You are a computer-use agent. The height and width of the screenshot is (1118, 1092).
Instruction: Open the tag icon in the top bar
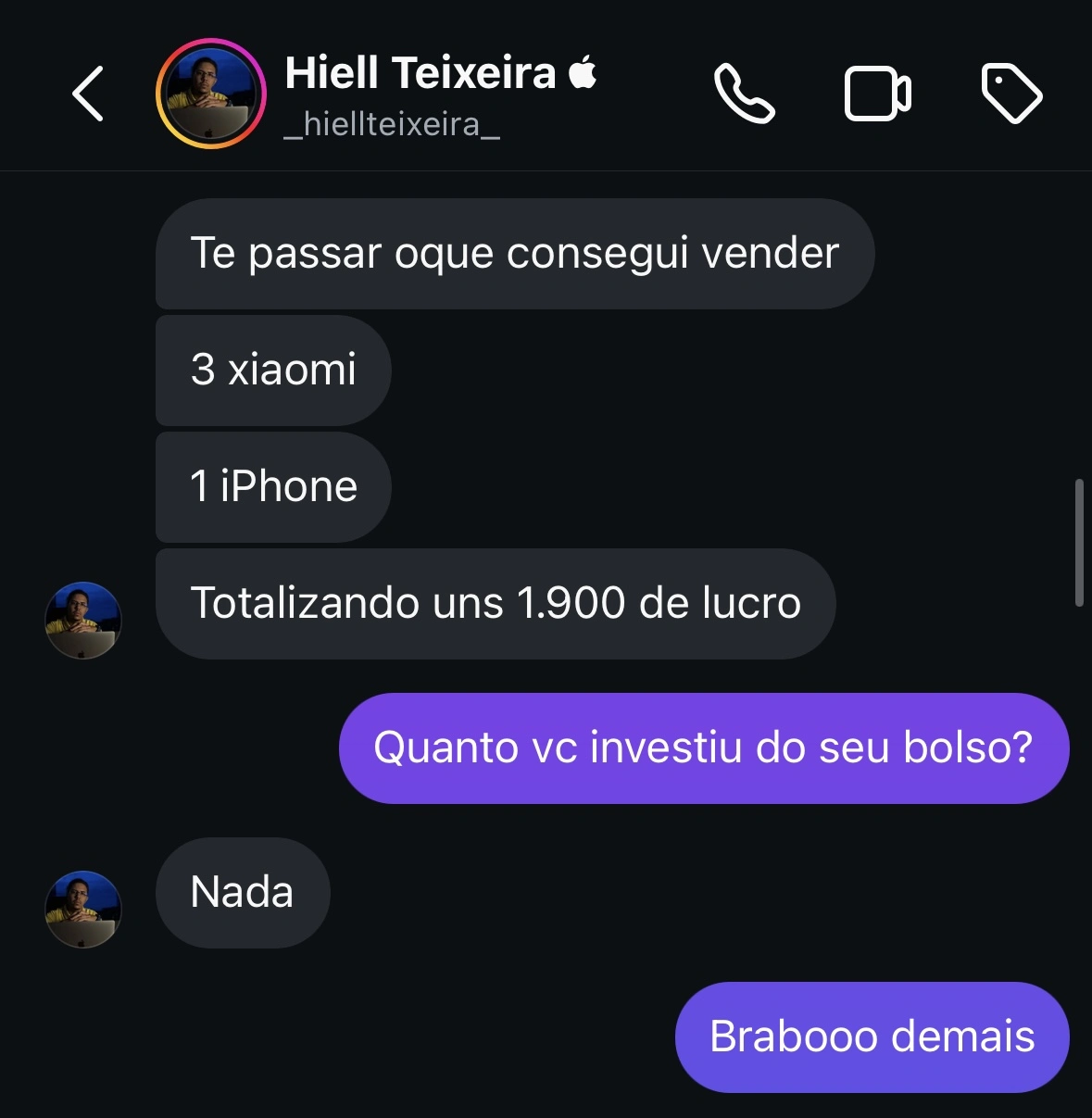coord(1010,93)
